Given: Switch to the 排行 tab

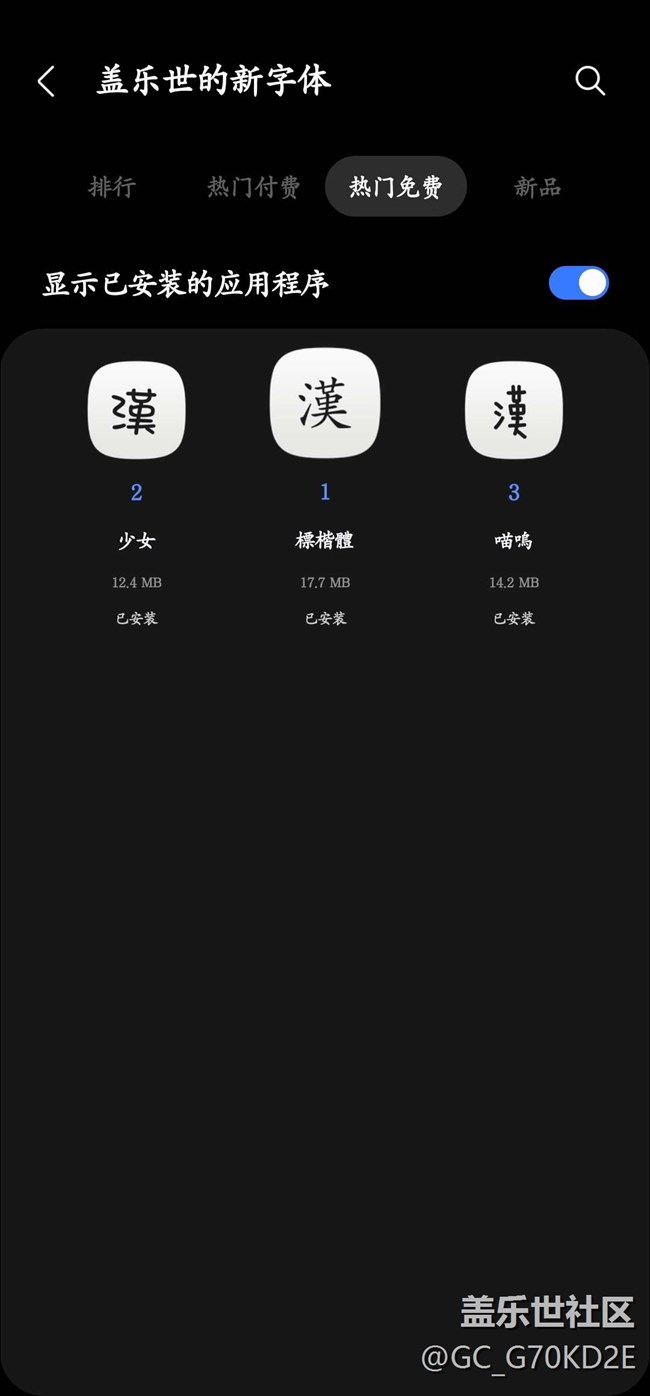Looking at the screenshot, I should click(112, 187).
